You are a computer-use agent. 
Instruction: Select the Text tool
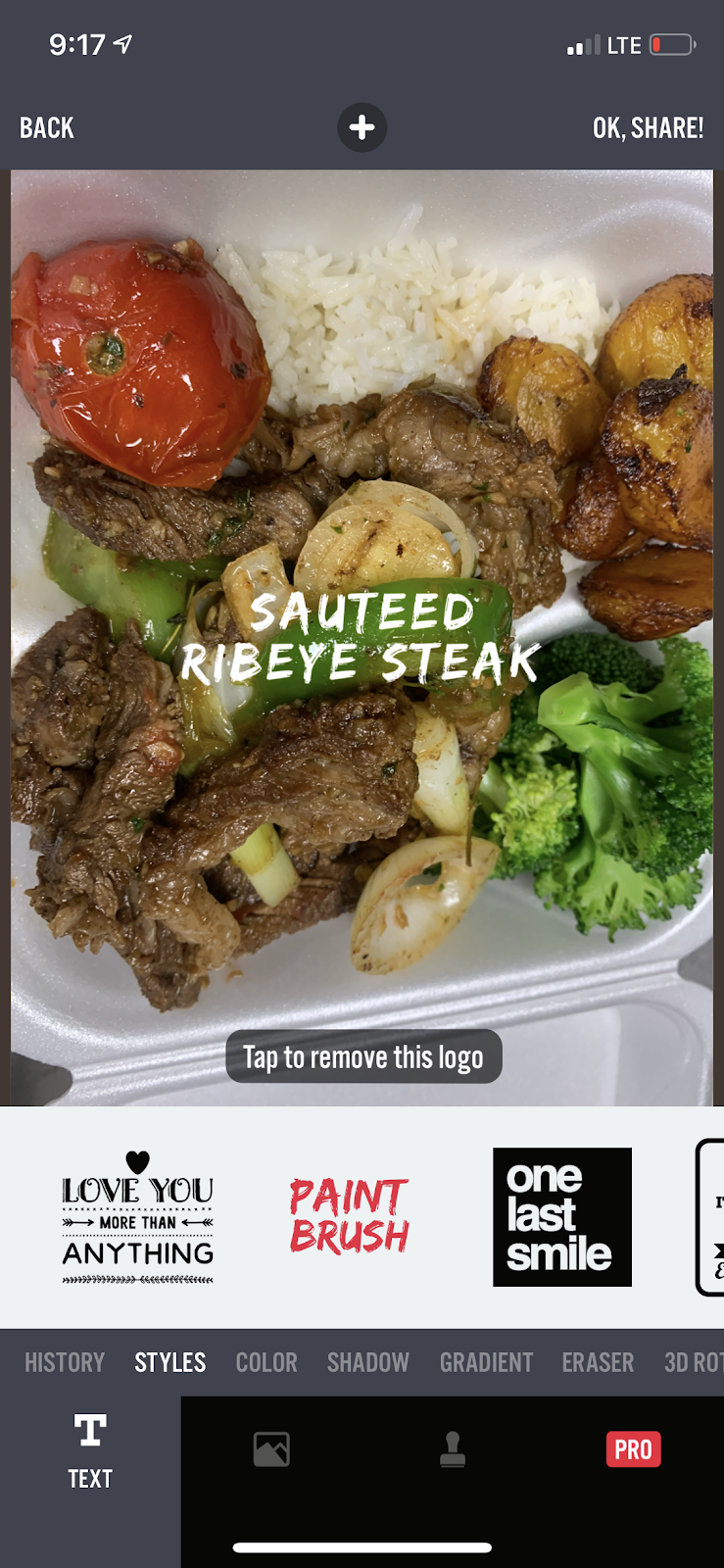tap(90, 1450)
